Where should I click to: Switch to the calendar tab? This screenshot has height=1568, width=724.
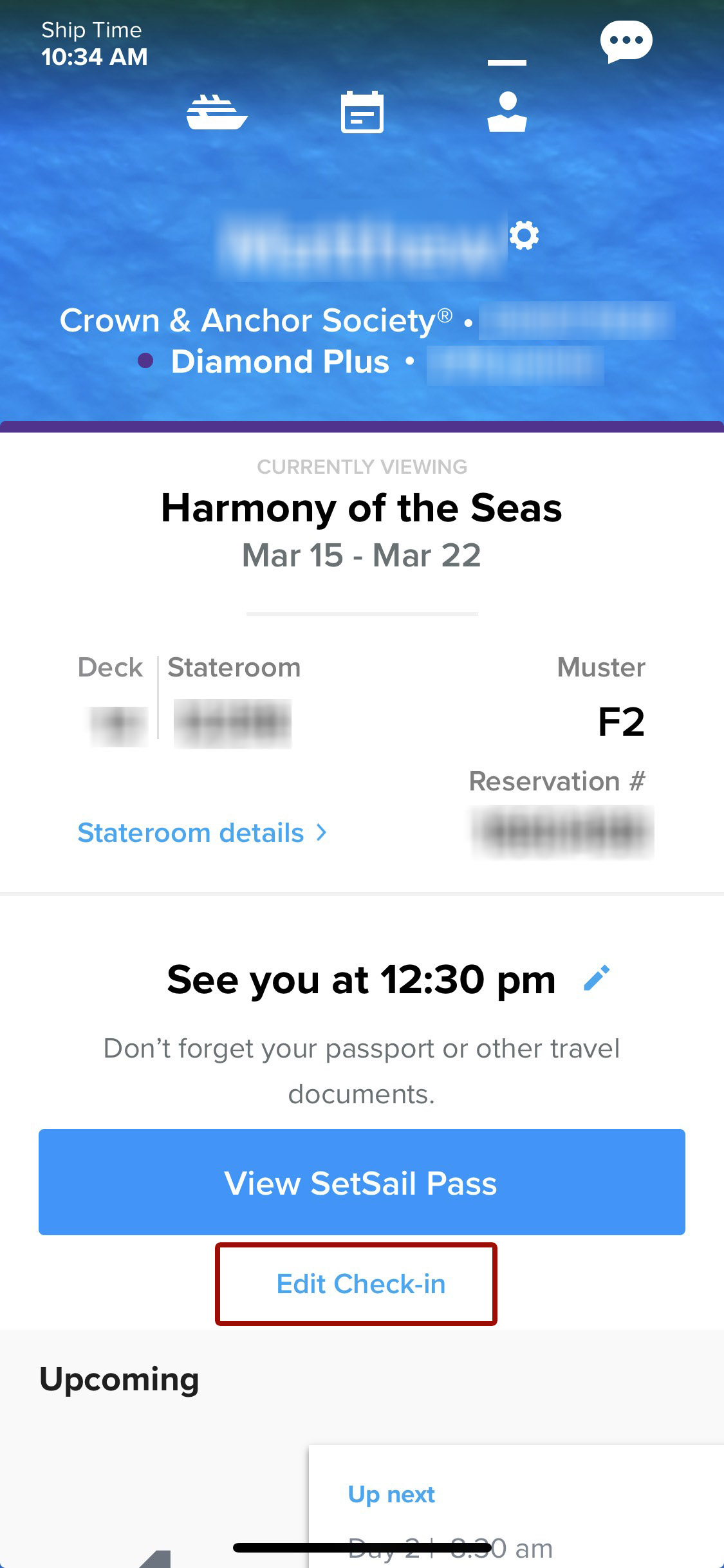coord(362,112)
